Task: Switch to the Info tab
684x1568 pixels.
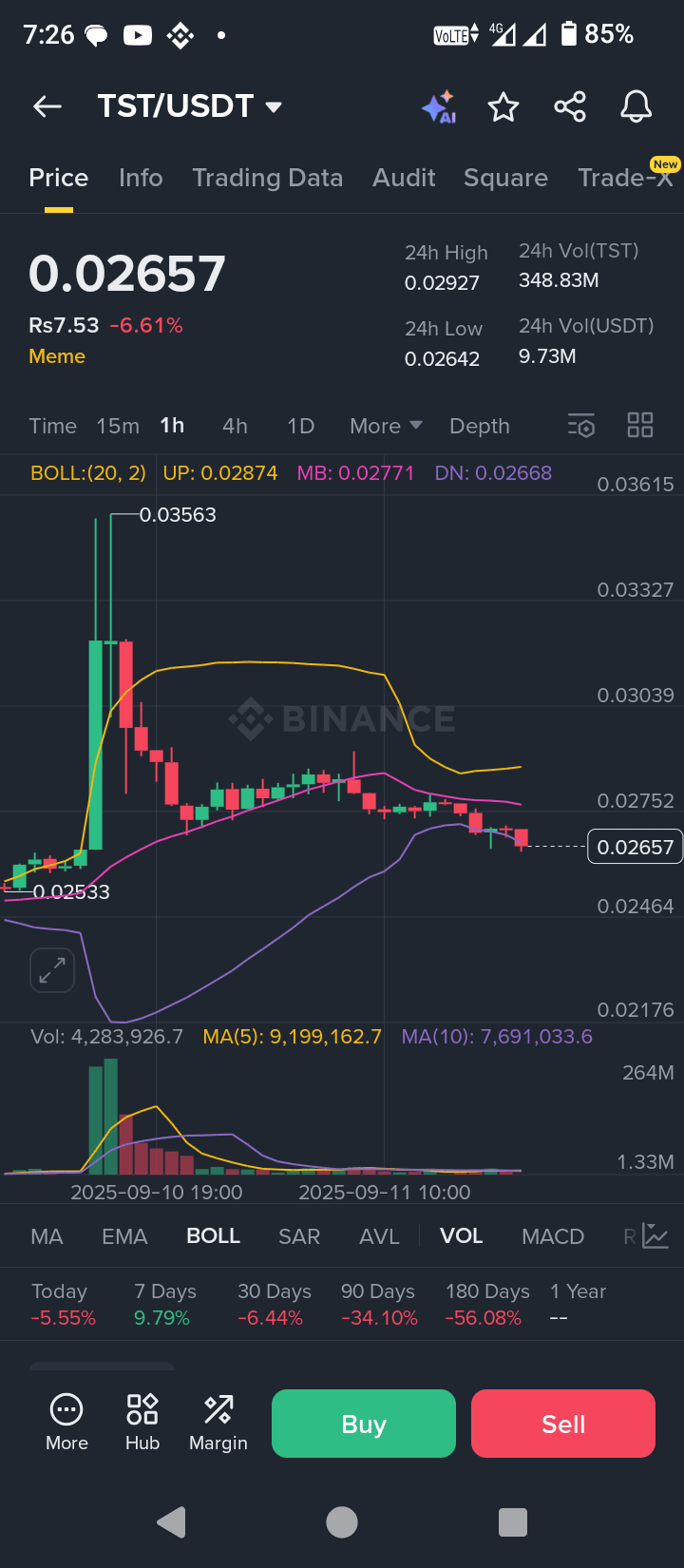Action: coord(141,178)
